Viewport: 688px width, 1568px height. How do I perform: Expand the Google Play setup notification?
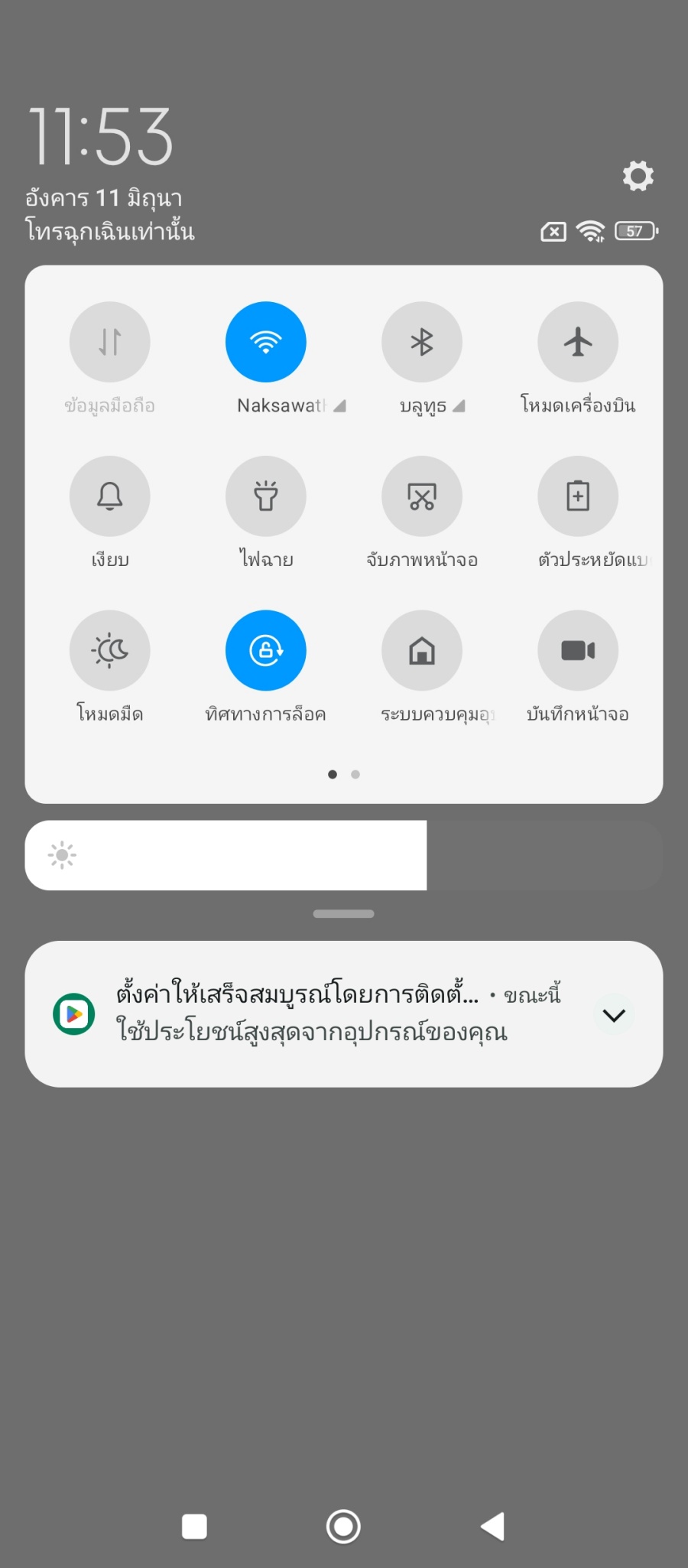[614, 1015]
